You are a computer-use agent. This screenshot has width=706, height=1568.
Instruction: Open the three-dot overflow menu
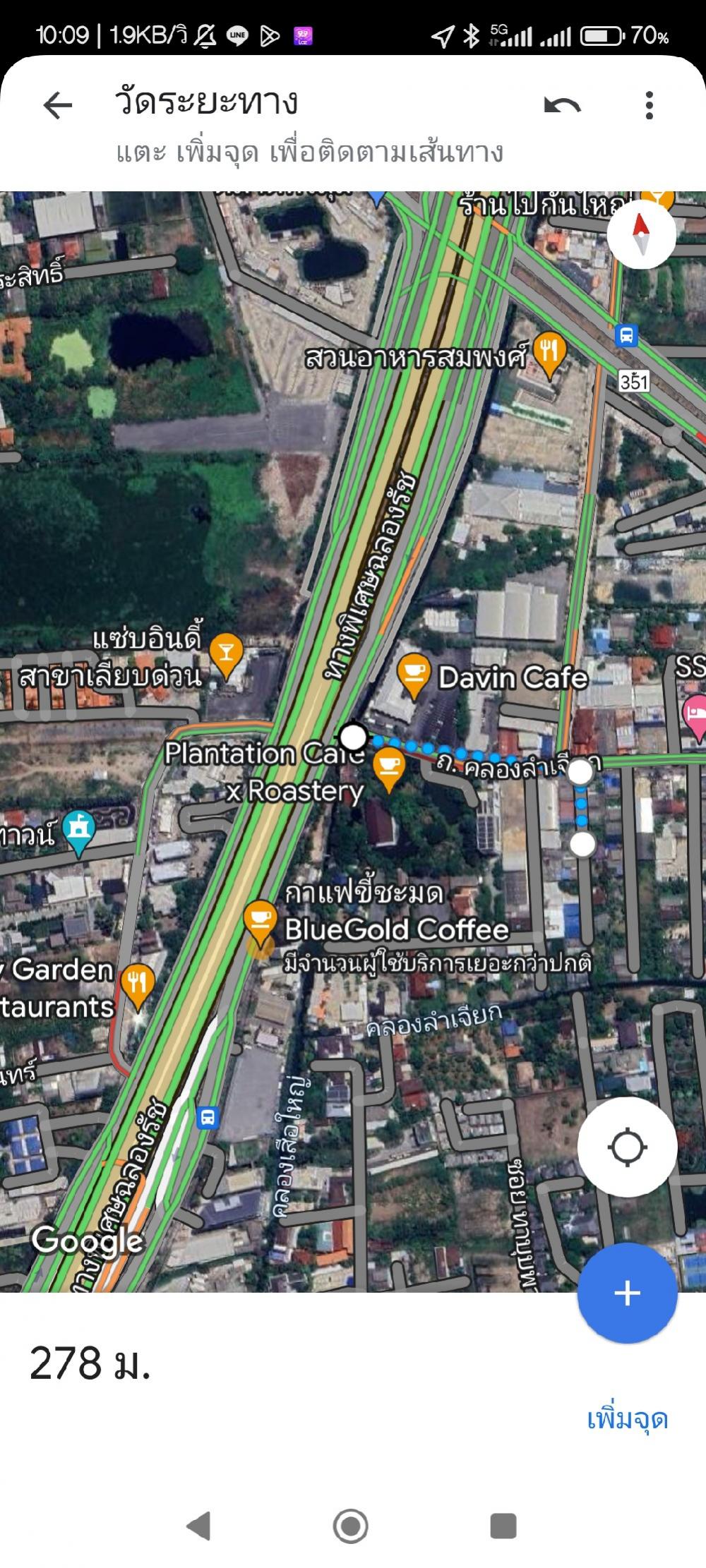649,106
